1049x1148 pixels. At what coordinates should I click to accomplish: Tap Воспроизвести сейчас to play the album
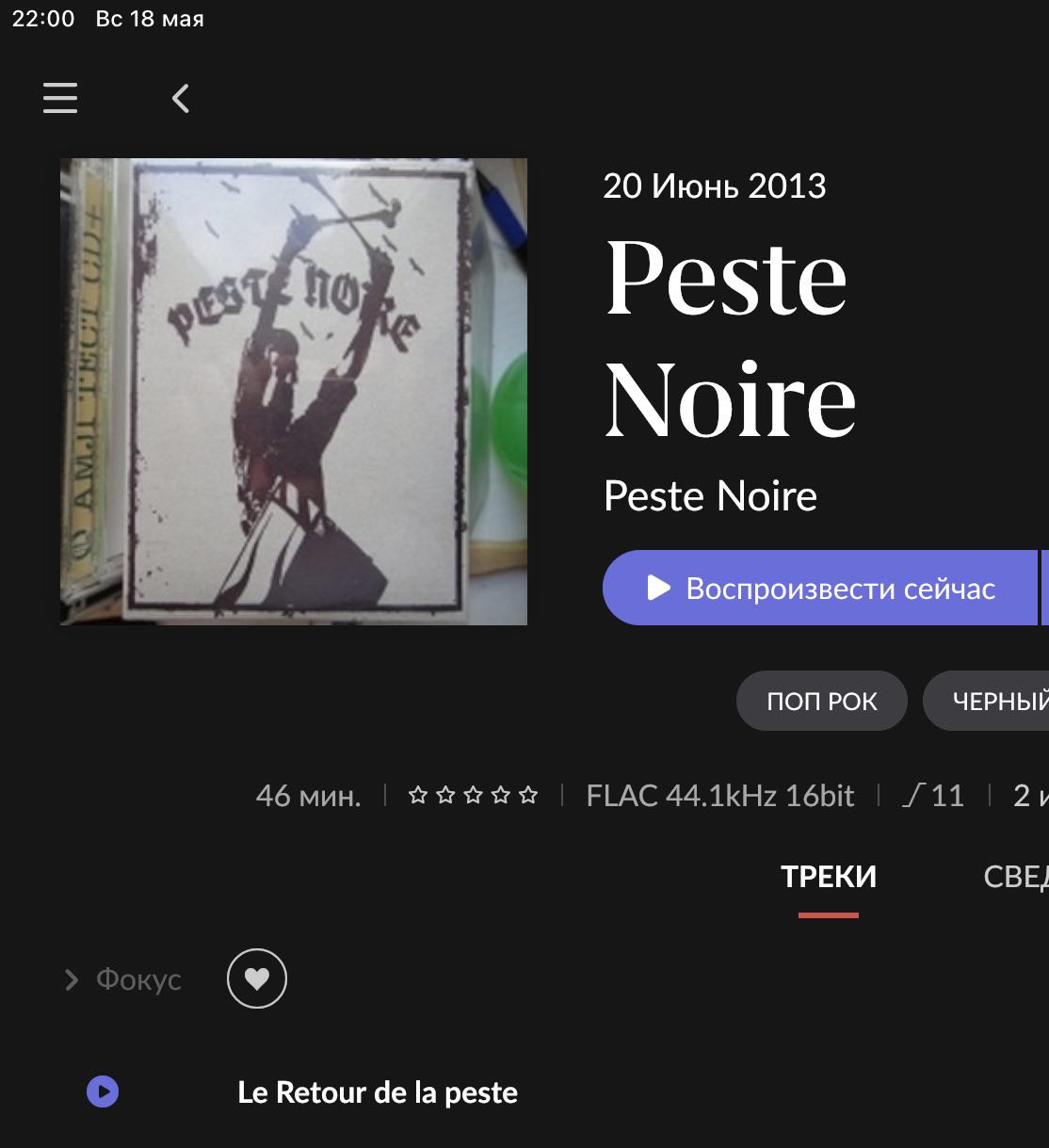pyautogui.click(x=820, y=589)
